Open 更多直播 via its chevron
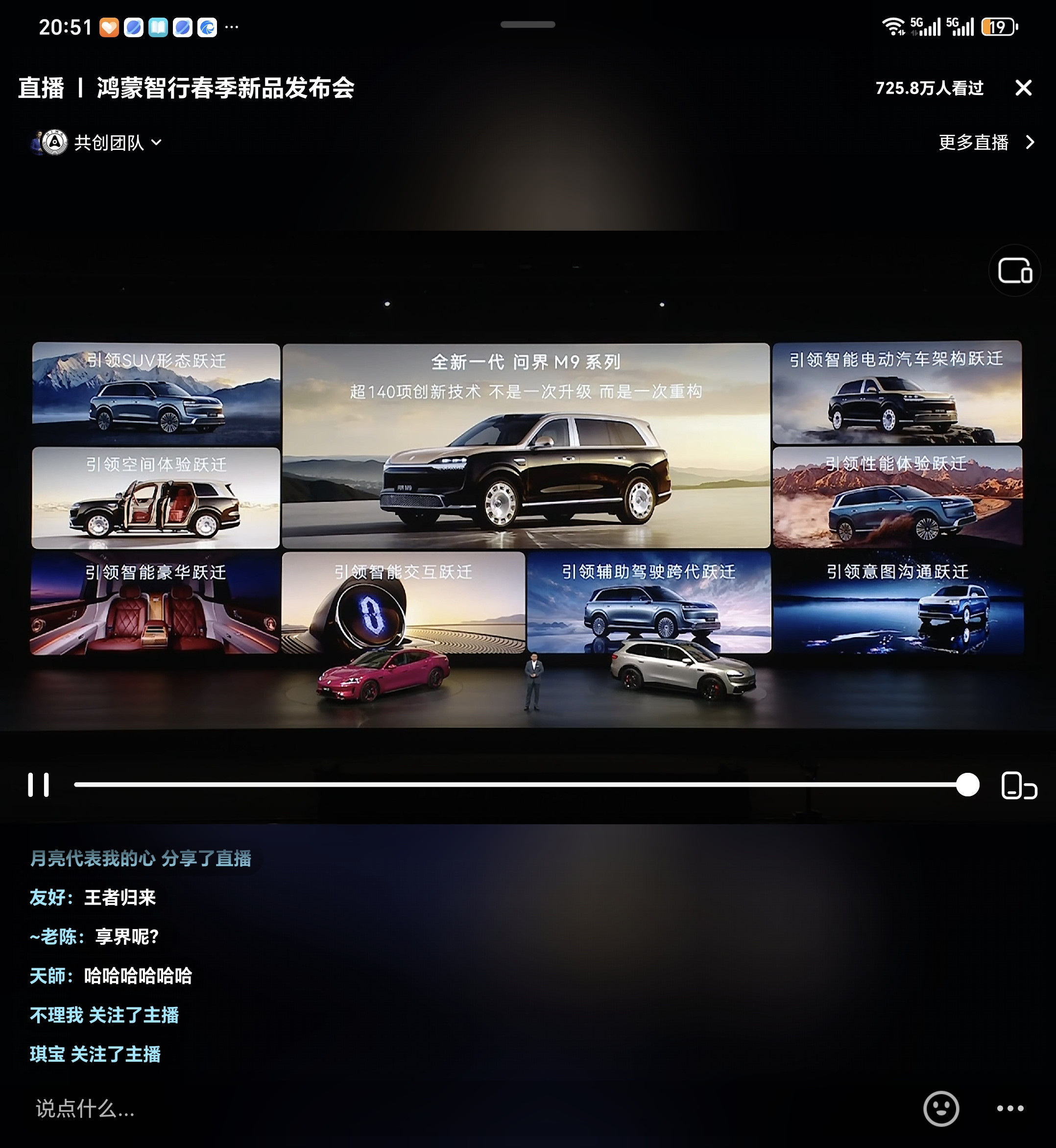 (1031, 143)
